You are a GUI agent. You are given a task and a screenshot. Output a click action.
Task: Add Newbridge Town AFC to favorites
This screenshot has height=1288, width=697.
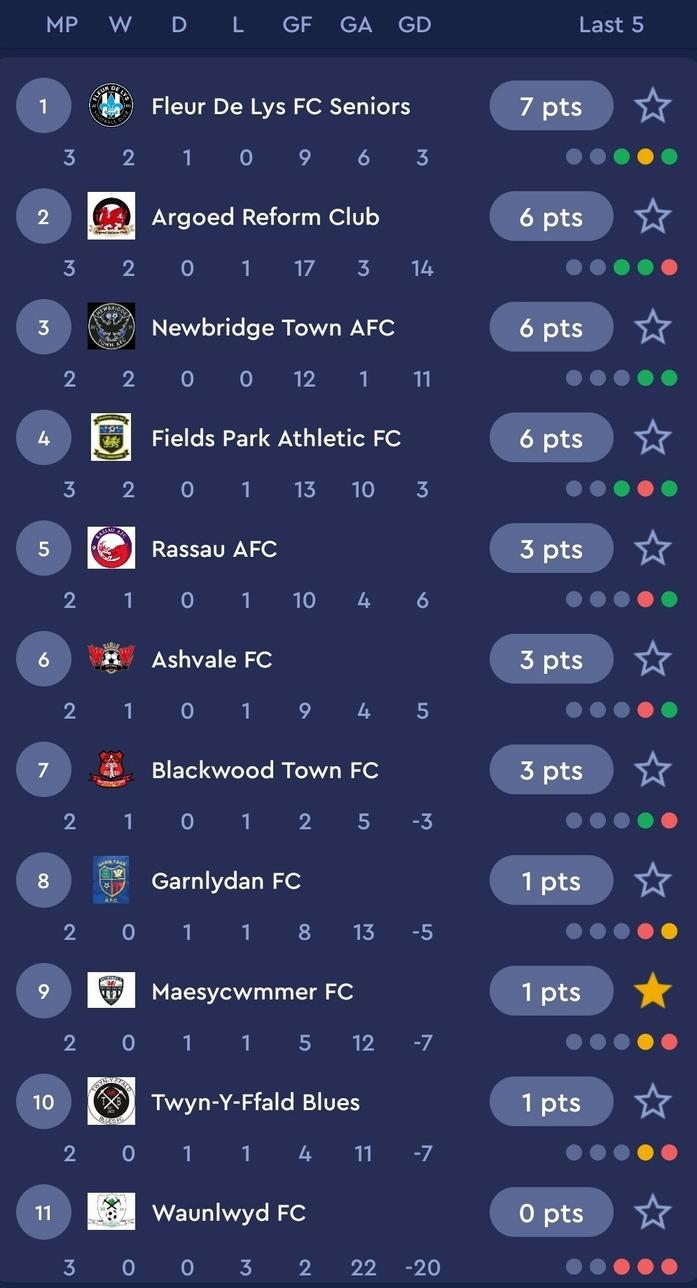(x=652, y=327)
